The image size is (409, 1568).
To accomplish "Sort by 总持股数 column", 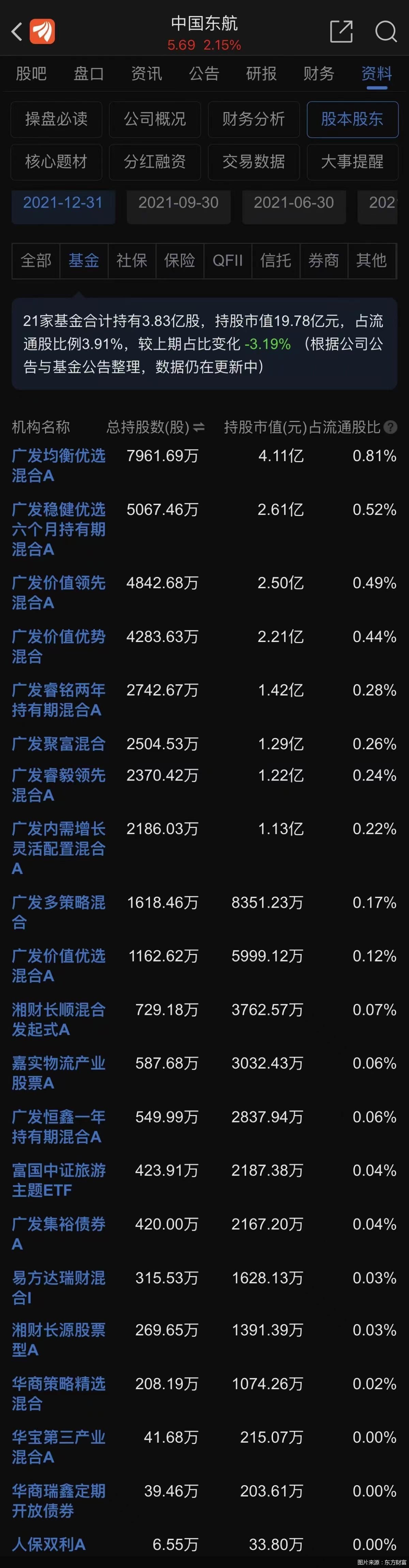I will tap(155, 427).
